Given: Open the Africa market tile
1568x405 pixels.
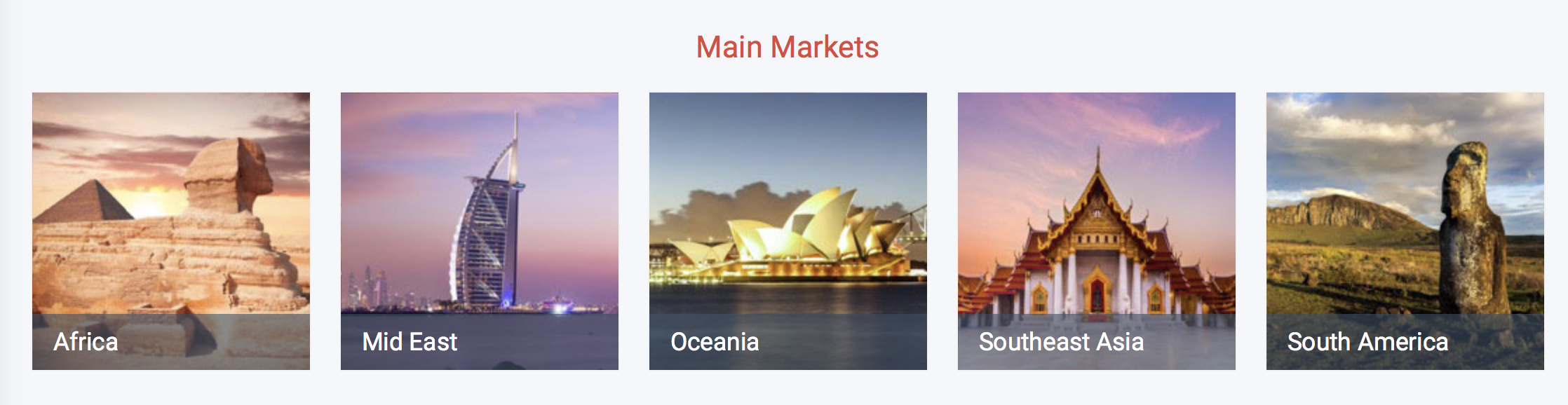Looking at the screenshot, I should 170,231.
